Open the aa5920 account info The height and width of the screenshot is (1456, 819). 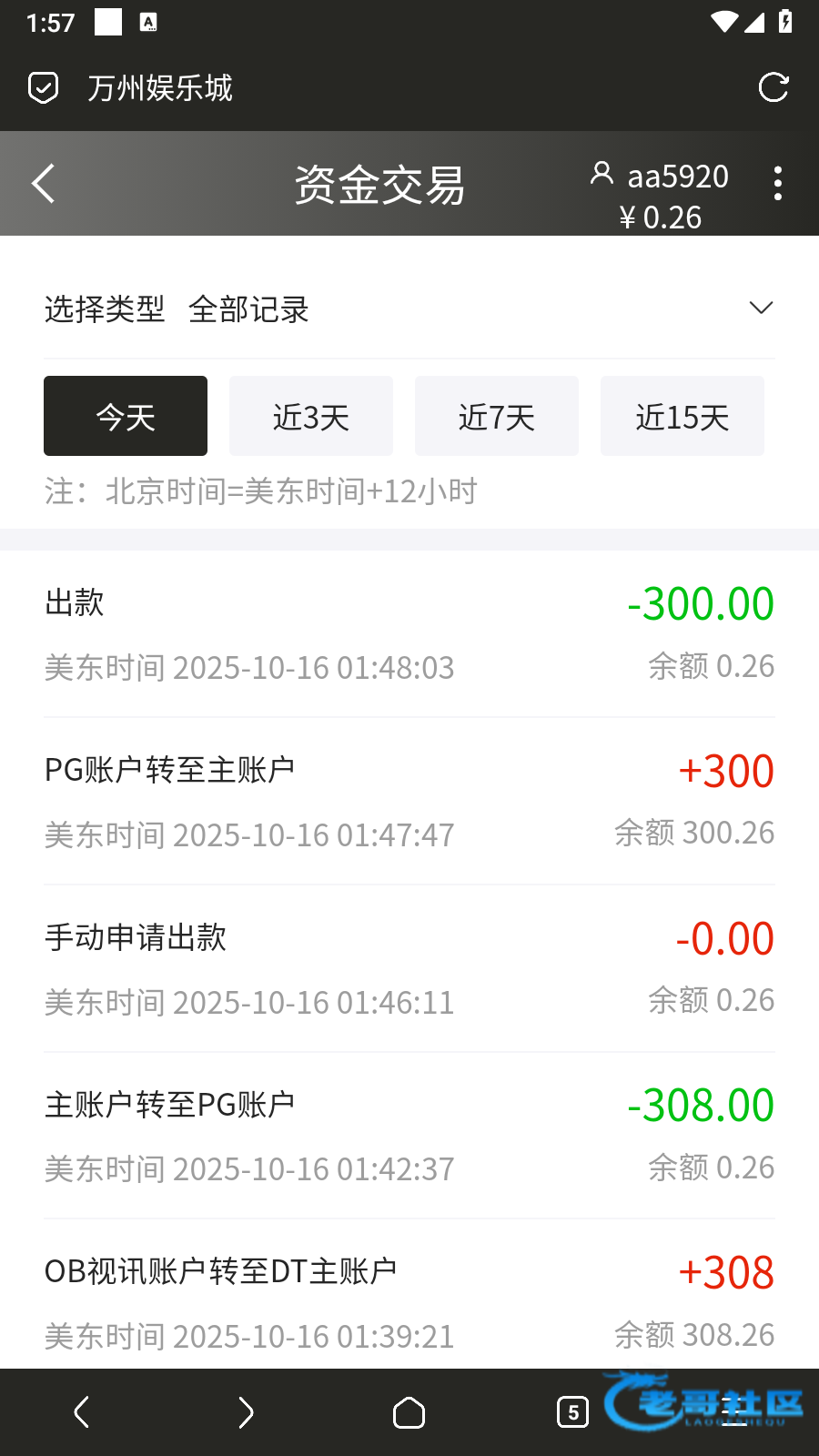(661, 177)
